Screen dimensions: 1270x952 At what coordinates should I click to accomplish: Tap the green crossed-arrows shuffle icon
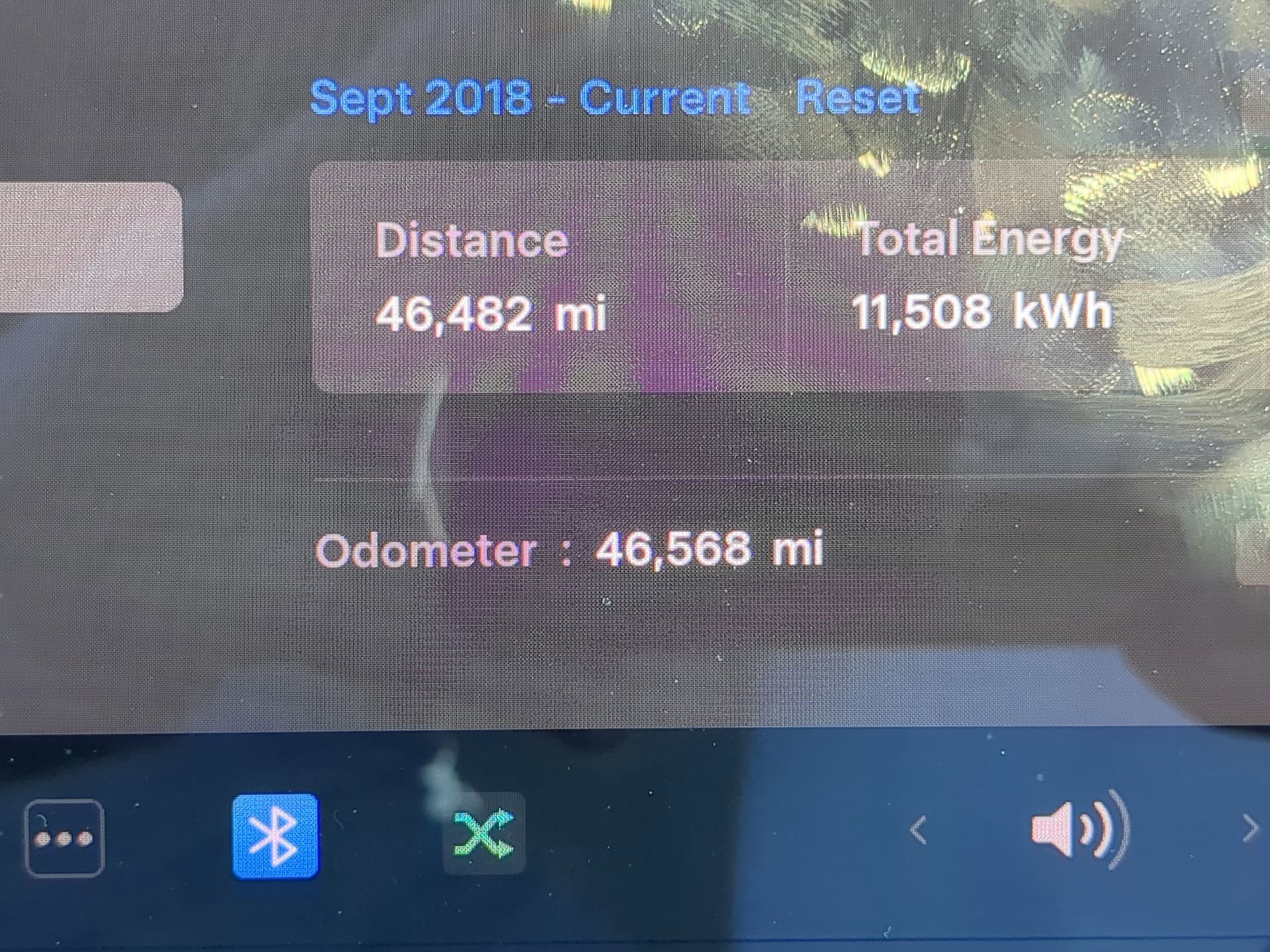coord(484,834)
